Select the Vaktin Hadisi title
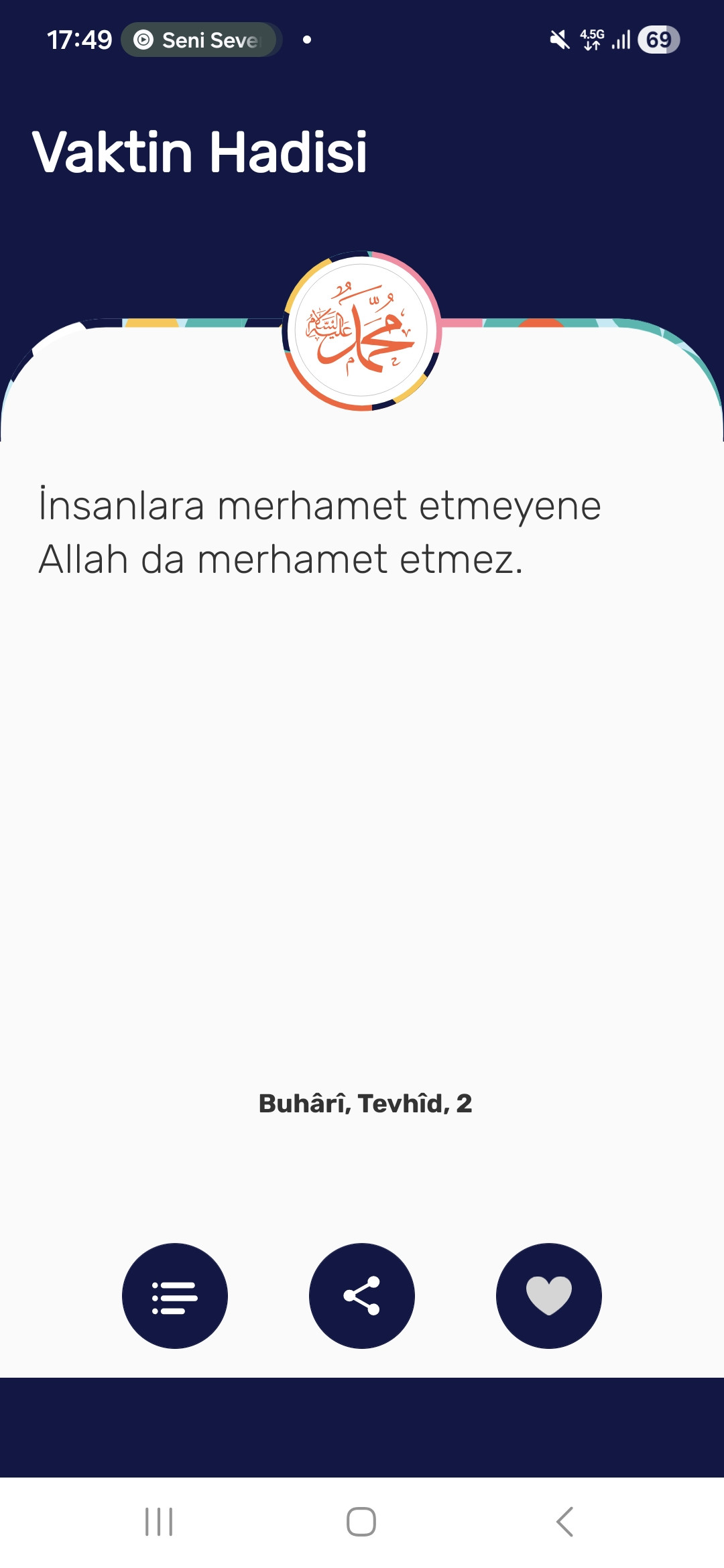Viewport: 724px width, 1568px height. click(x=200, y=151)
